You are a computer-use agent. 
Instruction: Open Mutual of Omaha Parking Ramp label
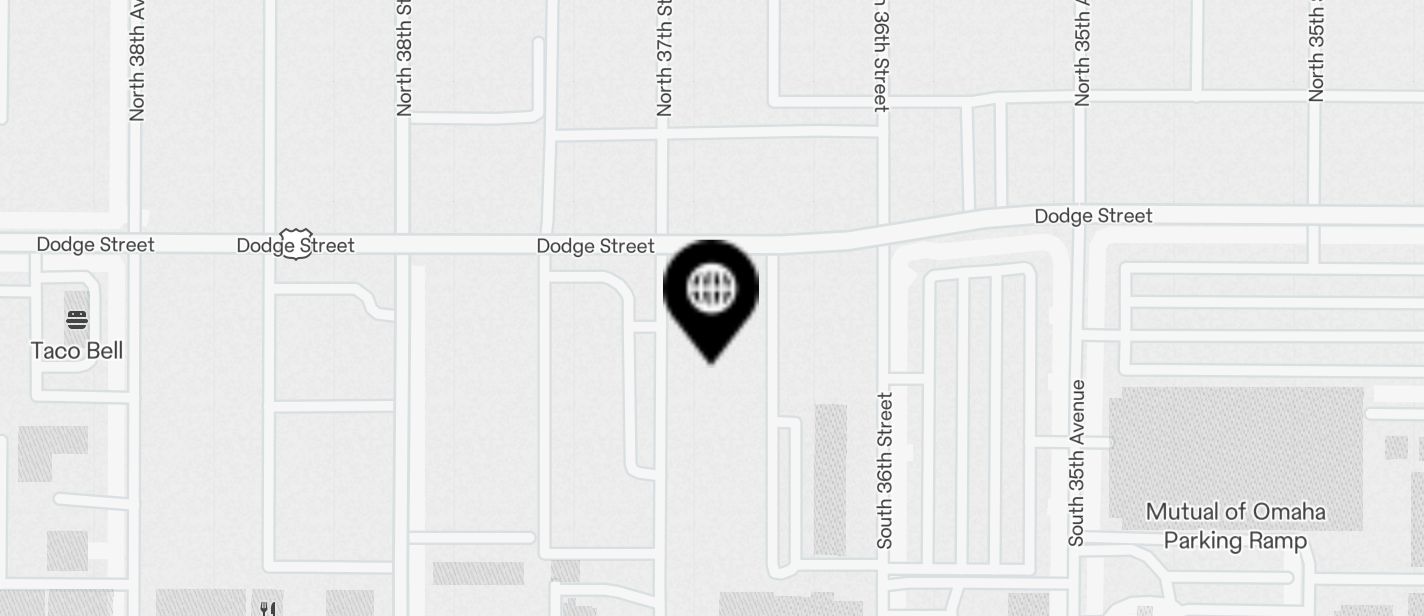click(x=1235, y=526)
